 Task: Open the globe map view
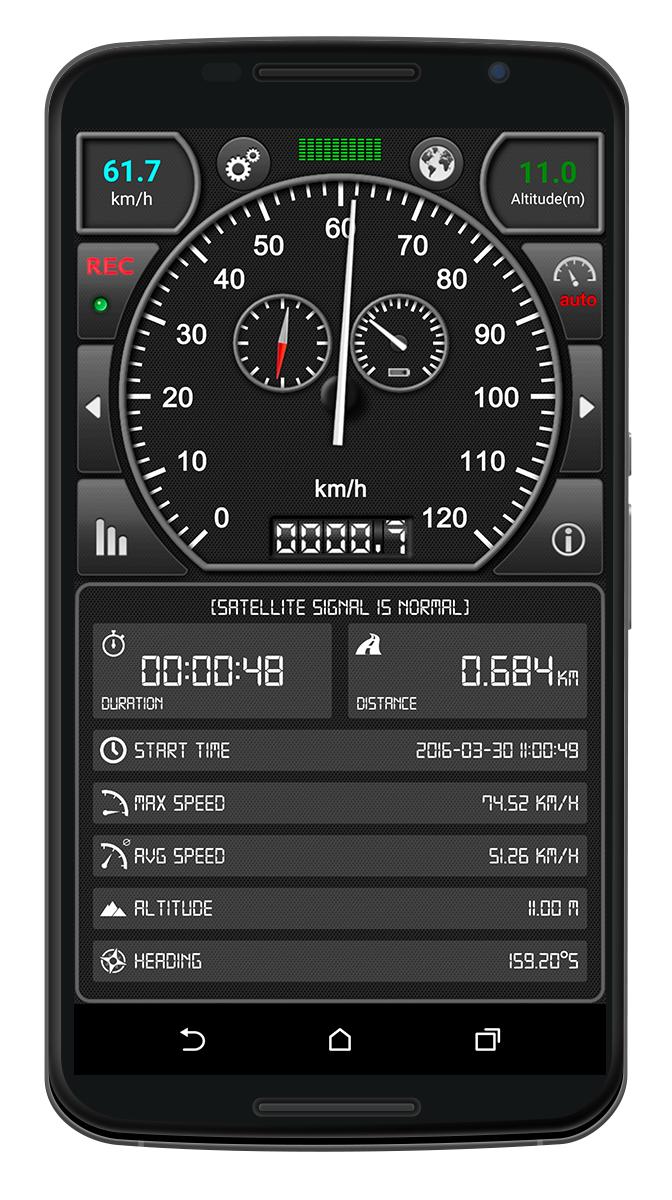tap(437, 162)
